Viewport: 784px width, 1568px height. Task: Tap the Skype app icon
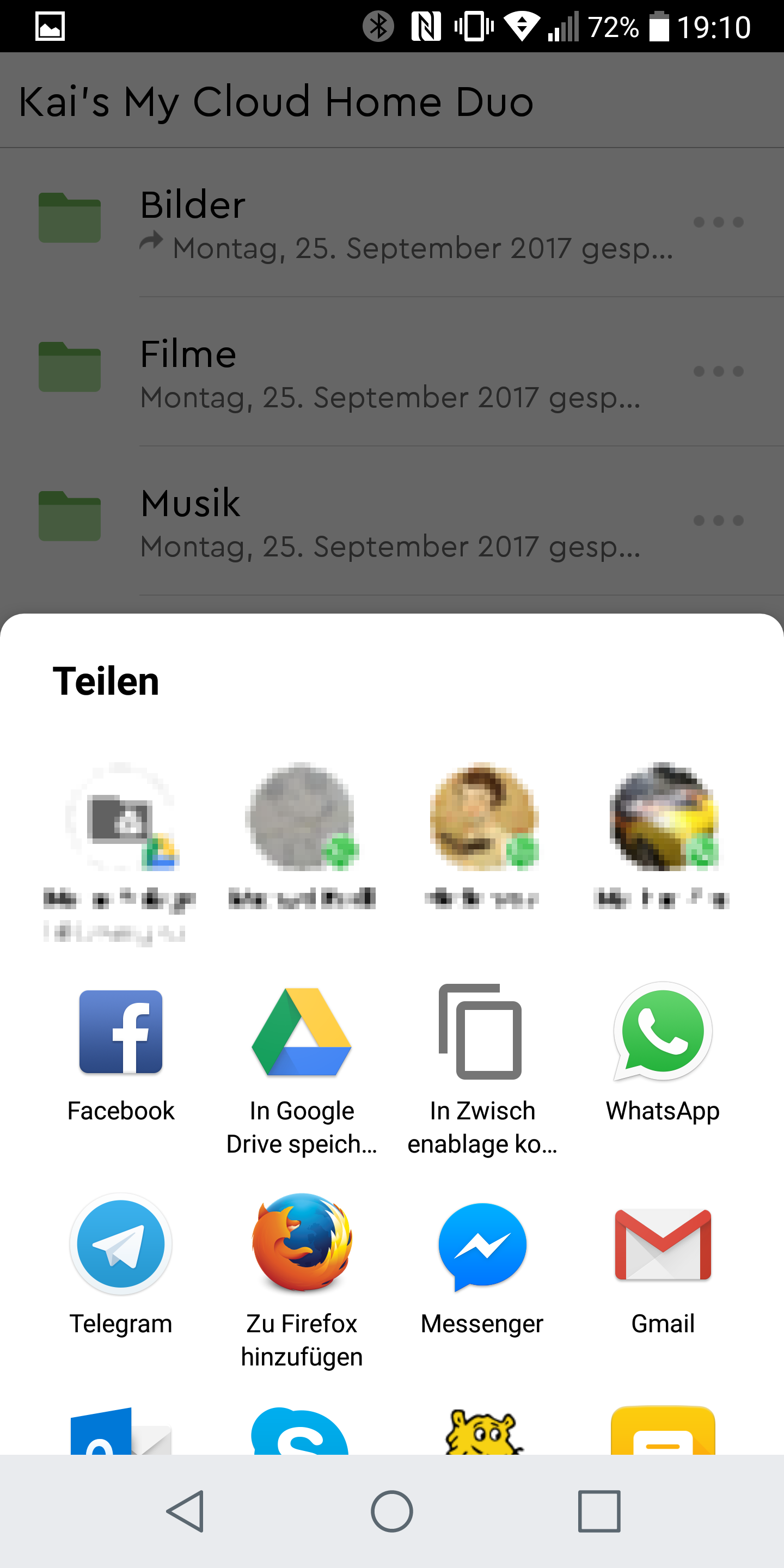point(300,1433)
